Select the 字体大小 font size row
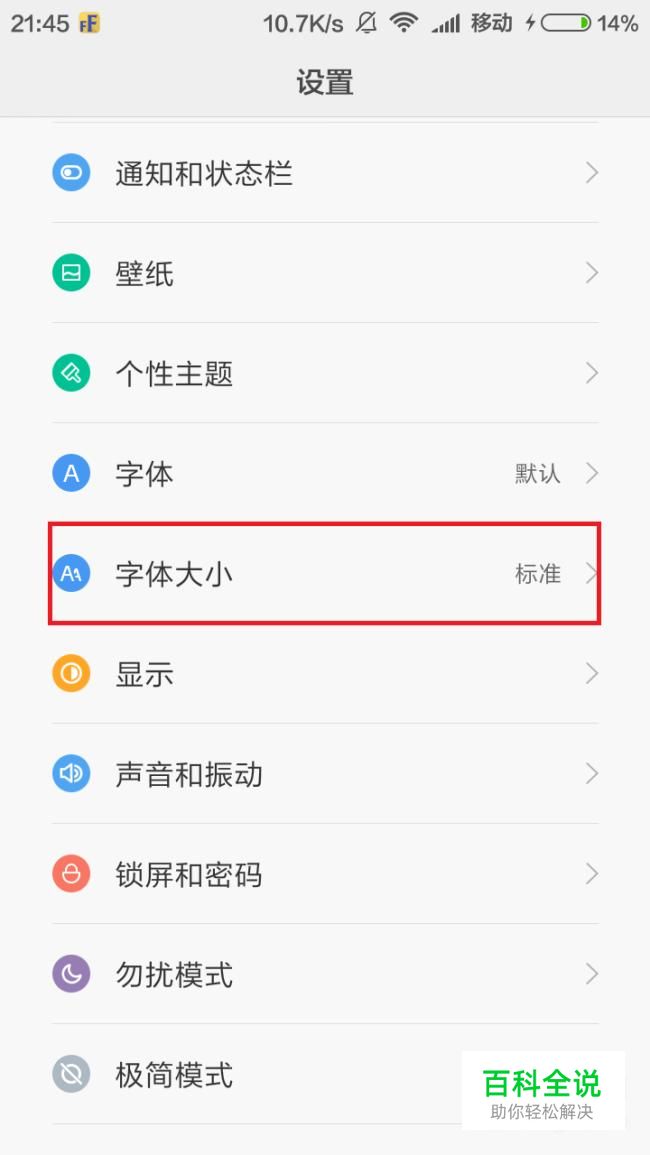This screenshot has height=1155, width=650. click(175, 574)
